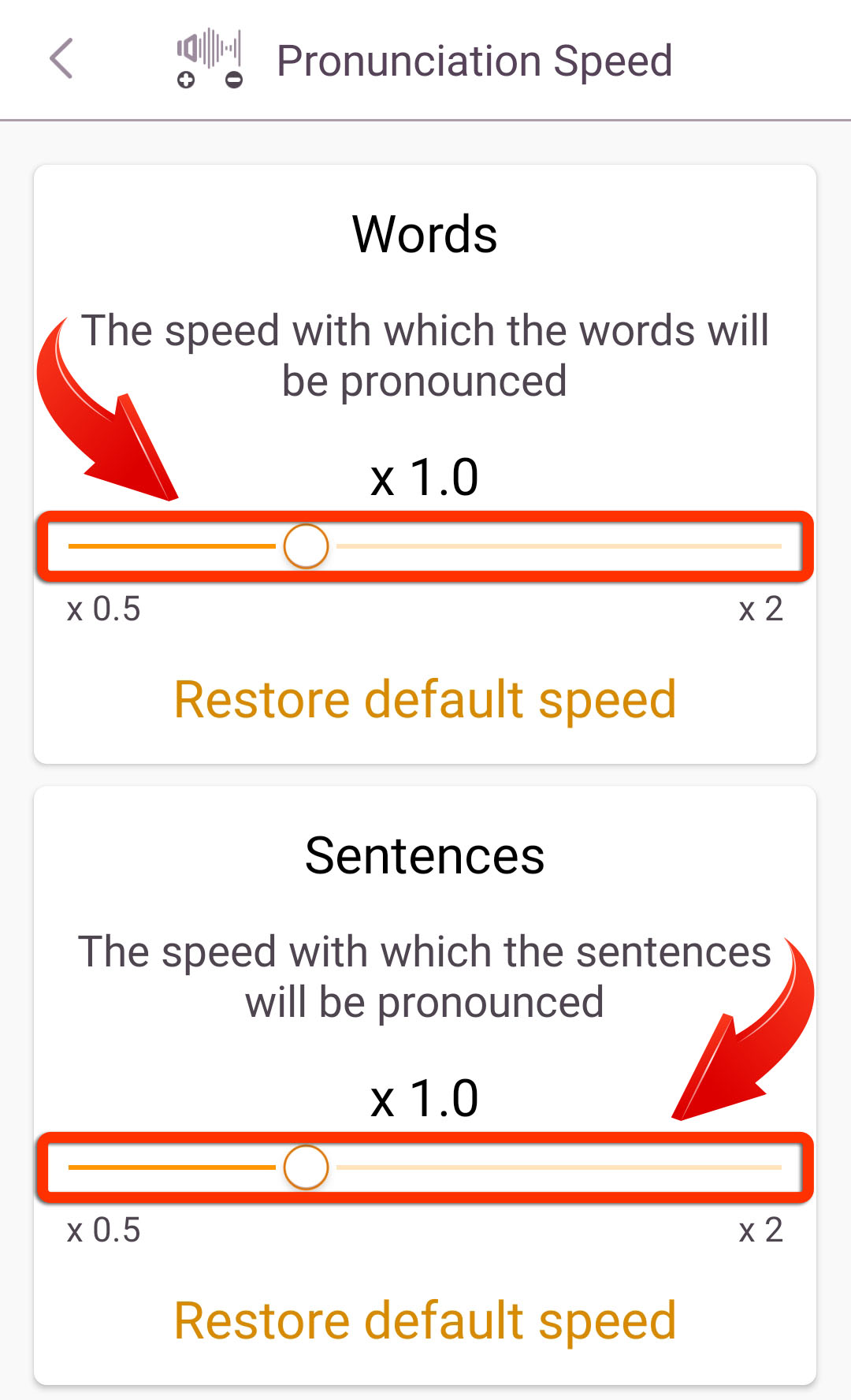The image size is (851, 1400).
Task: Tap the Words speed slider track
Action: [x=425, y=546]
